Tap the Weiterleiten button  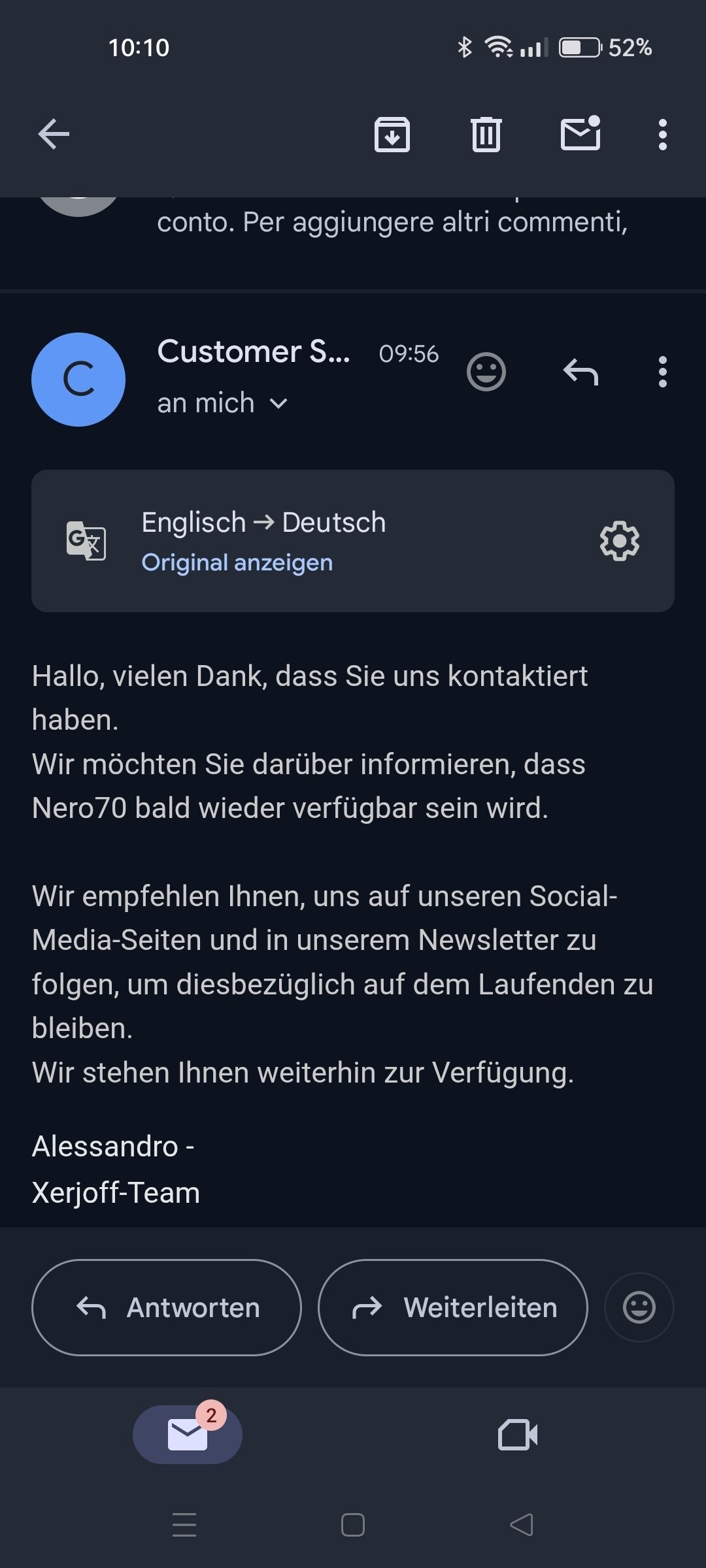(x=453, y=1307)
